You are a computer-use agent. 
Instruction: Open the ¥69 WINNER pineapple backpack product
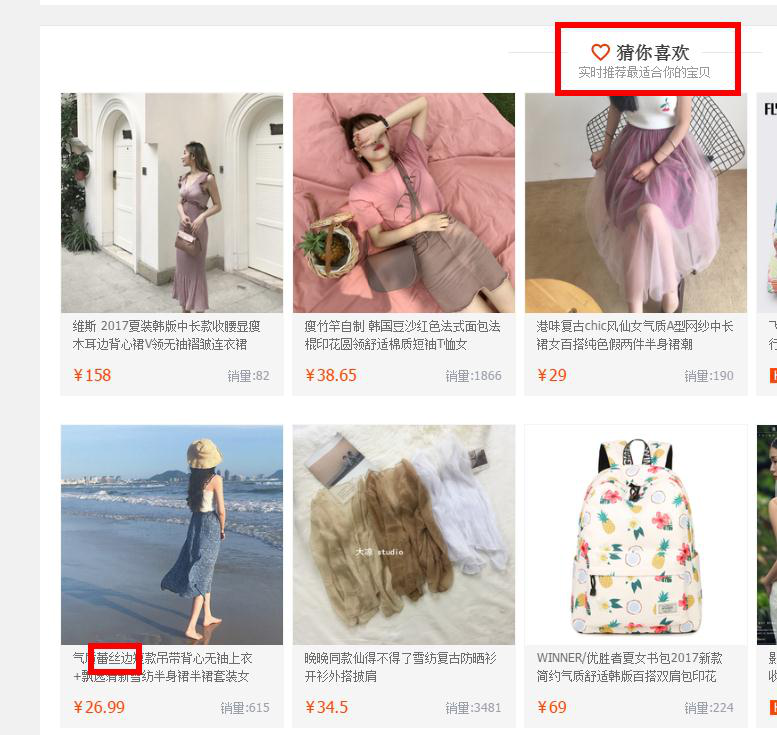point(635,535)
